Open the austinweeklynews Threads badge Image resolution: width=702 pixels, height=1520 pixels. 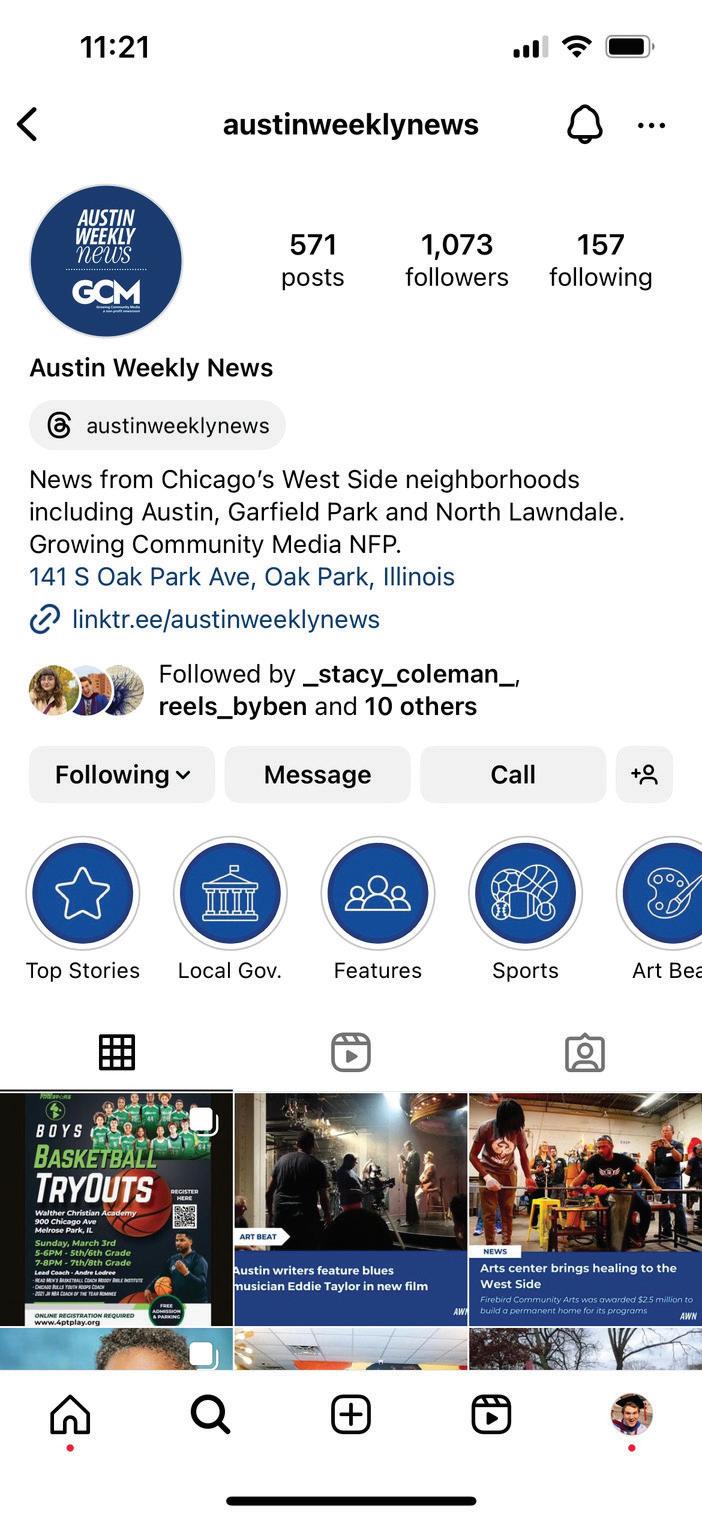pos(158,426)
